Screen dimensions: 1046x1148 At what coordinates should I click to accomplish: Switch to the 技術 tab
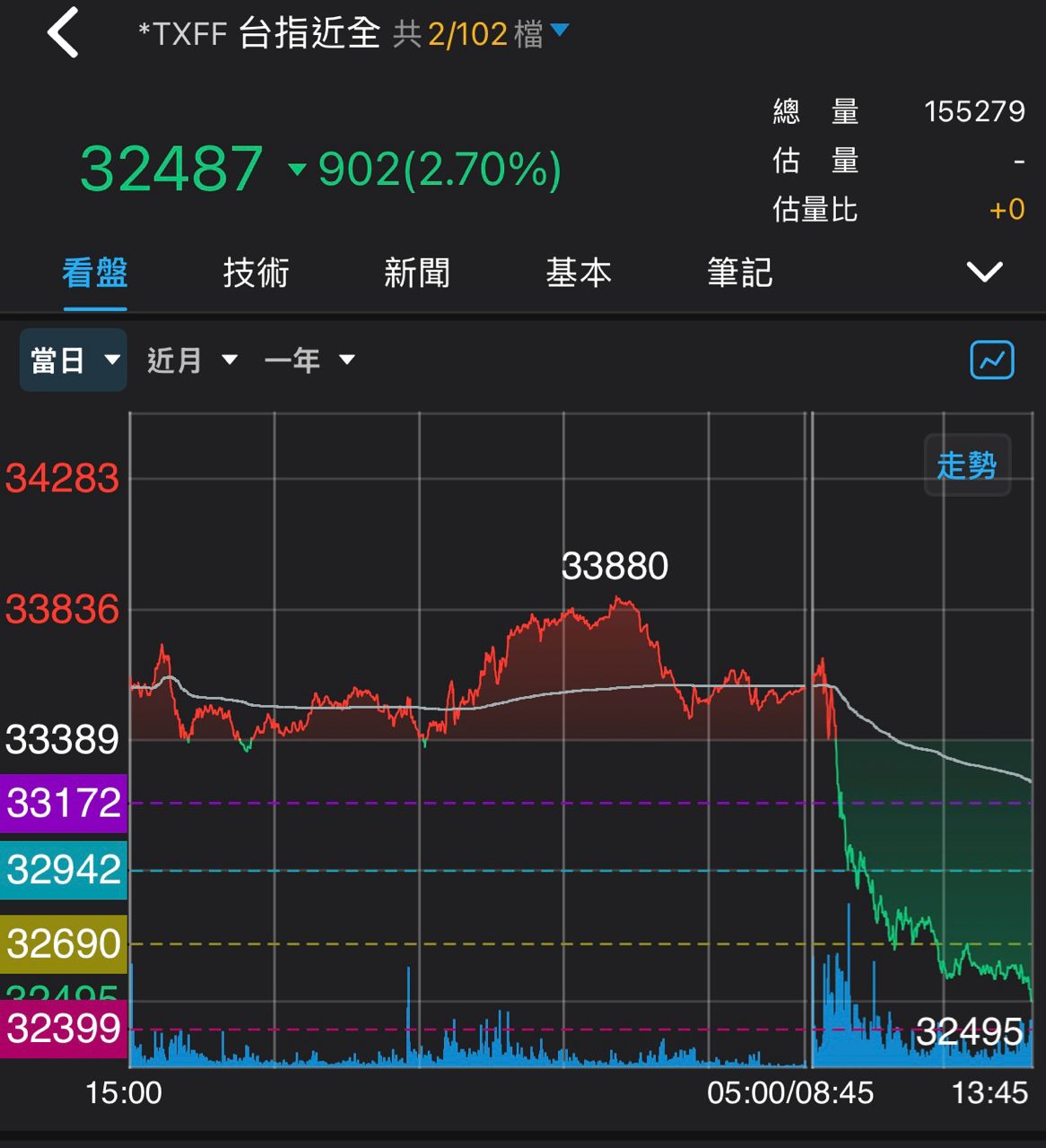[x=256, y=273]
